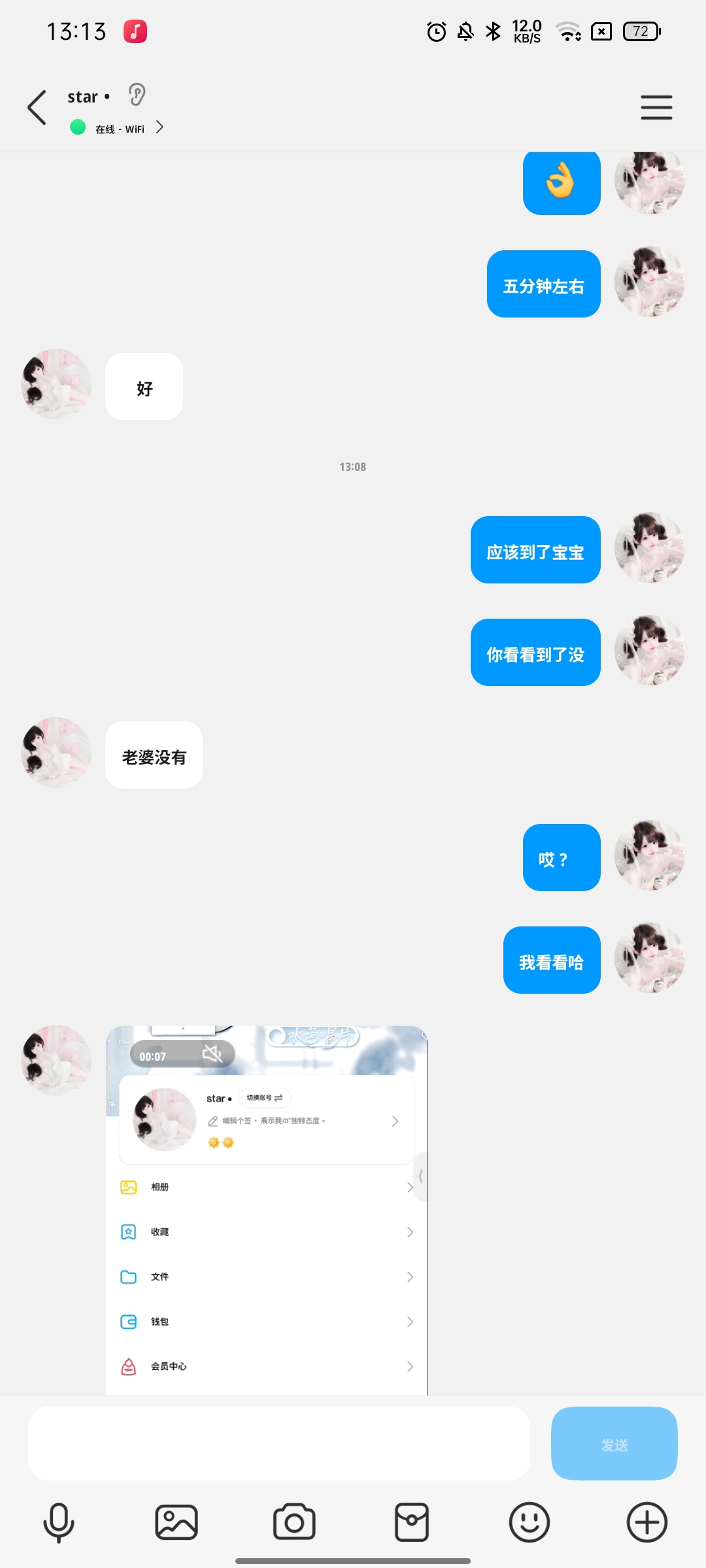Play the 00:07 video message
The height and width of the screenshot is (1568, 706).
click(x=267, y=1209)
